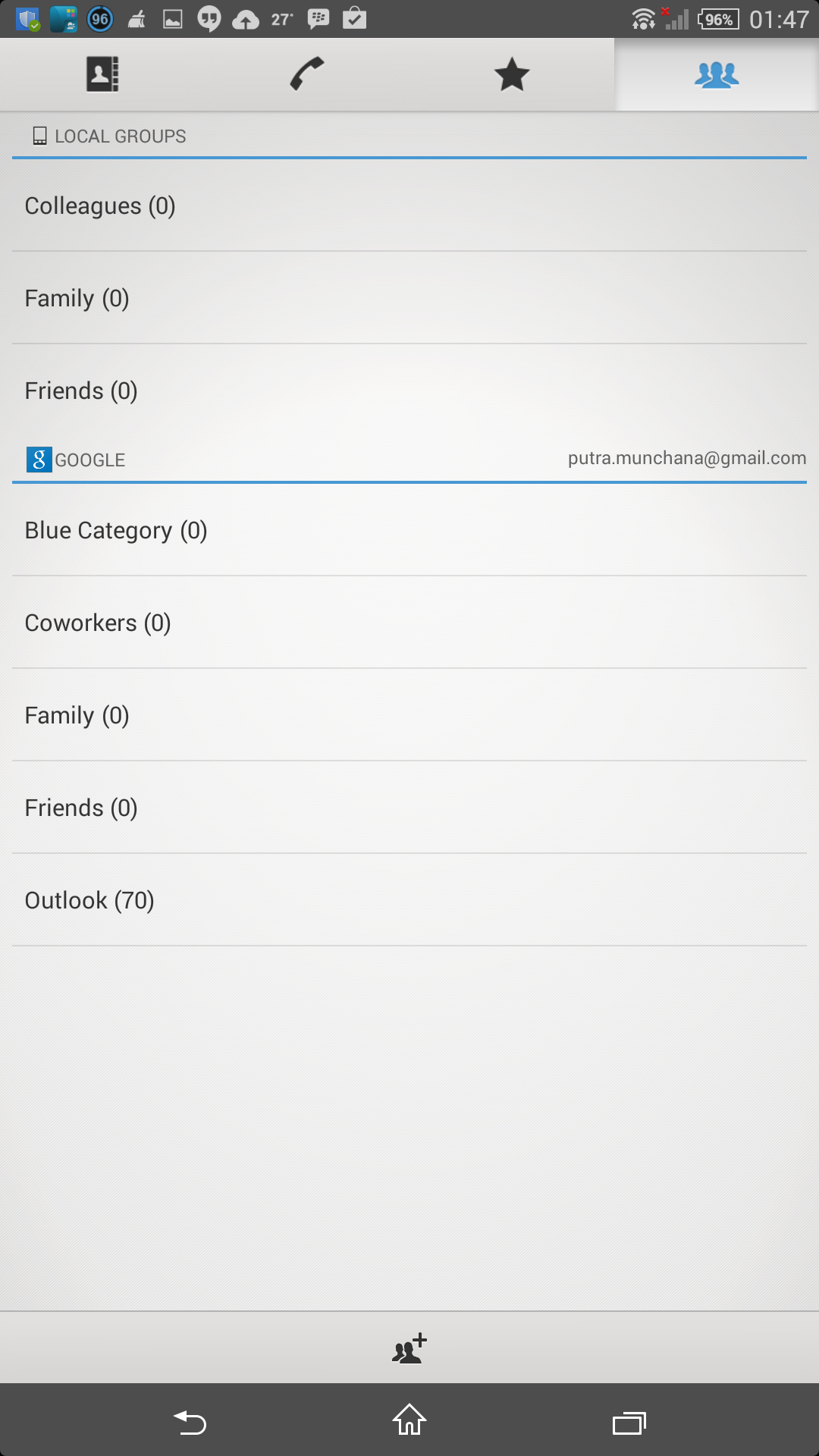Viewport: 819px width, 1456px height.
Task: Open the Family group under Local Groups
Action: (409, 299)
